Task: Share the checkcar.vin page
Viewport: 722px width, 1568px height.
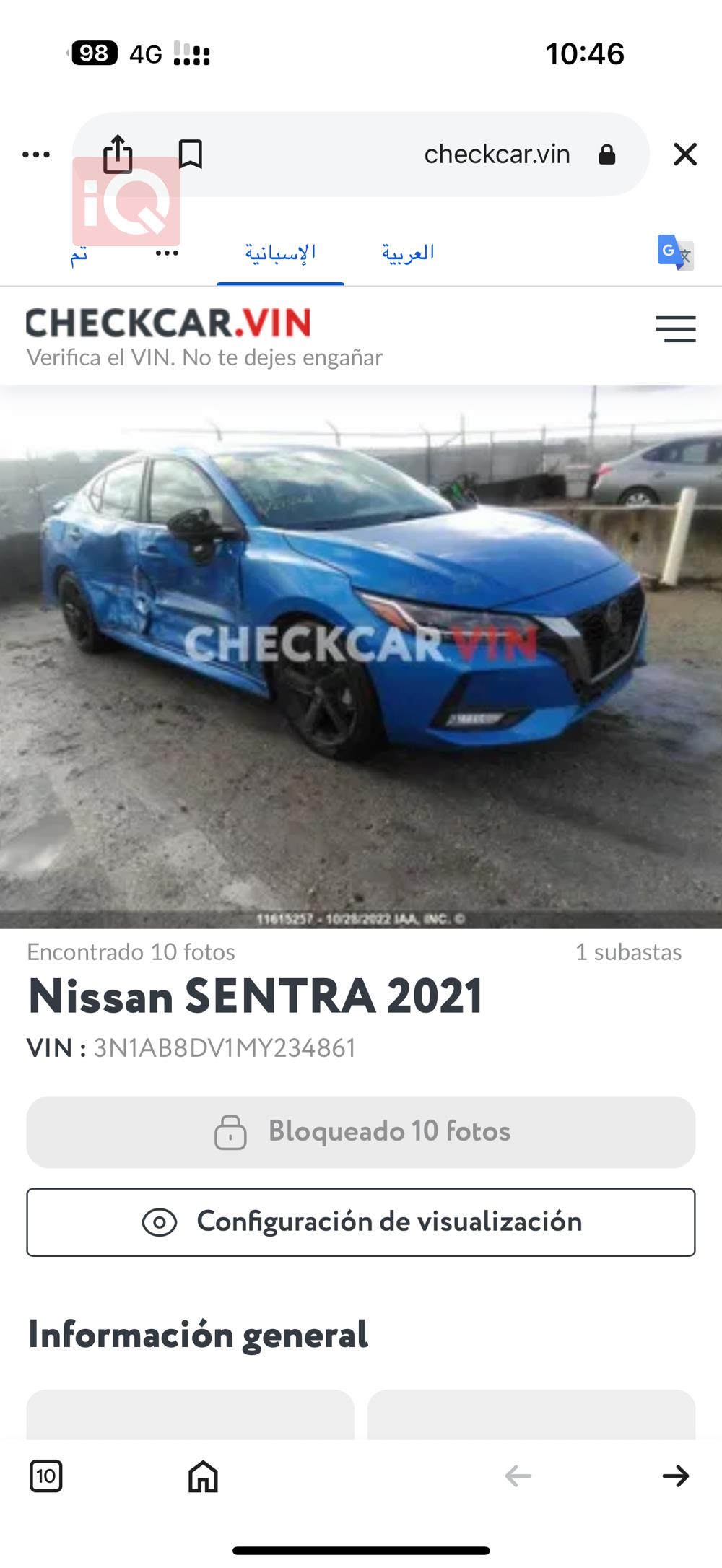Action: click(118, 154)
